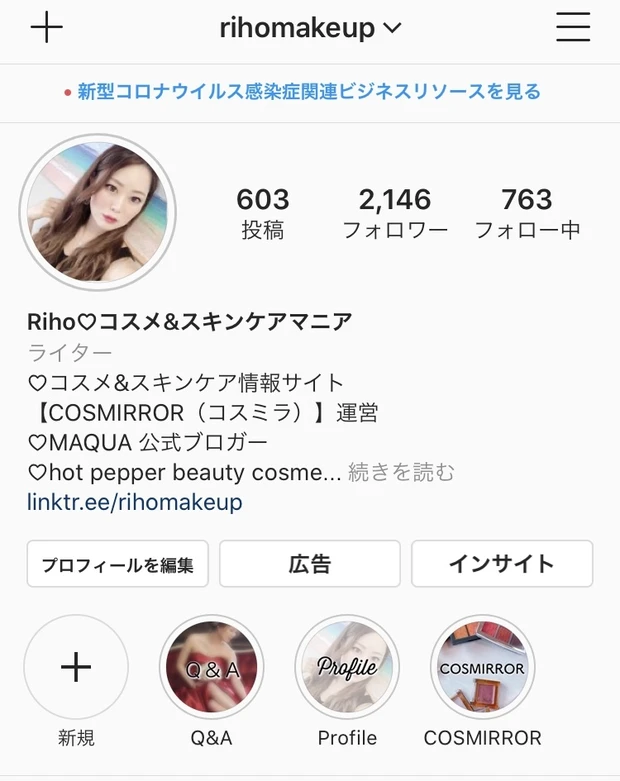Open the インサイト insights button
The width and height of the screenshot is (620, 781).
[502, 564]
